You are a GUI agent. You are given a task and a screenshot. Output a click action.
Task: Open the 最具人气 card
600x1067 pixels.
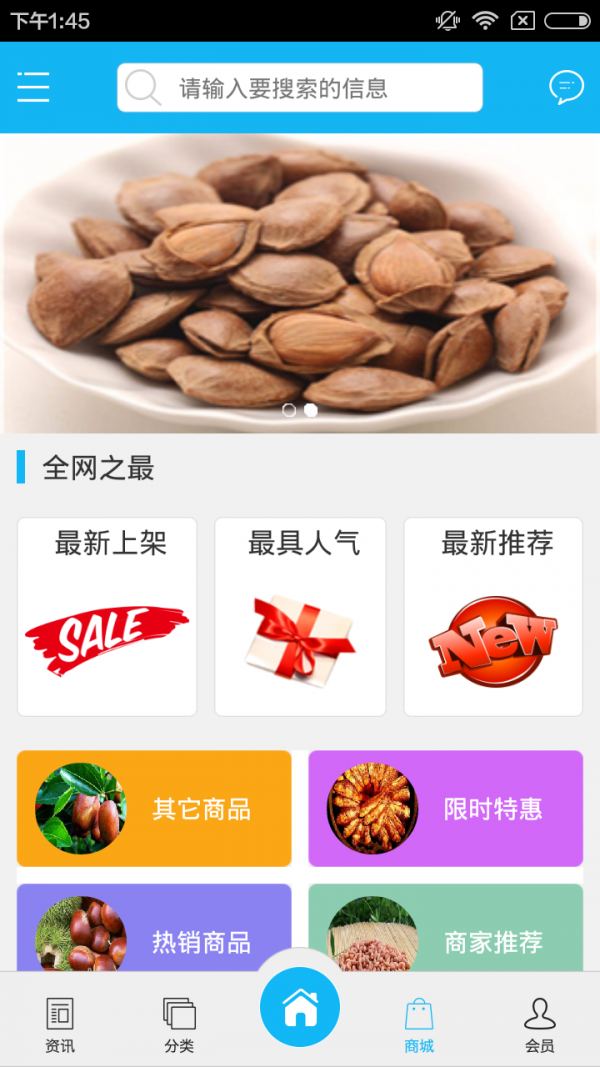tap(300, 616)
